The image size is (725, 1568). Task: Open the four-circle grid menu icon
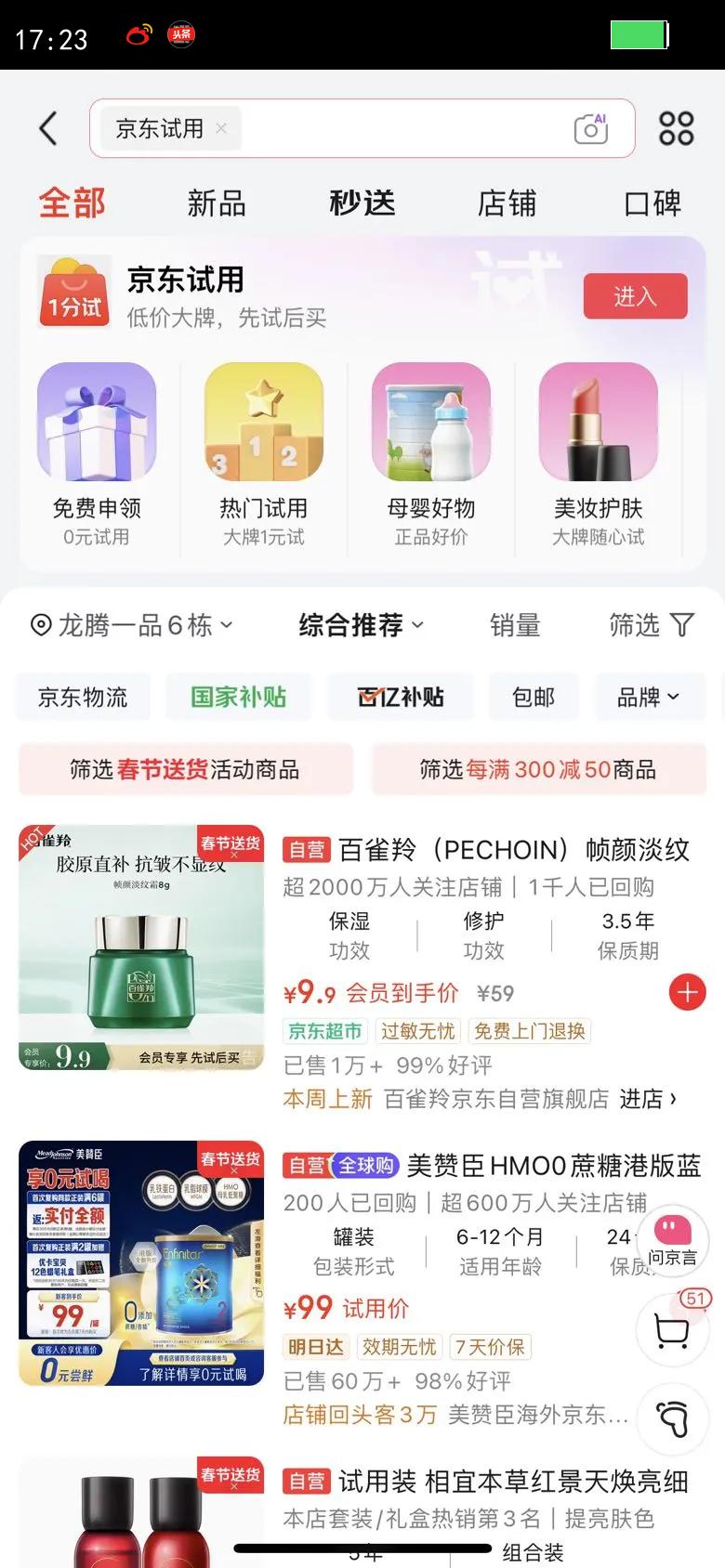(676, 128)
